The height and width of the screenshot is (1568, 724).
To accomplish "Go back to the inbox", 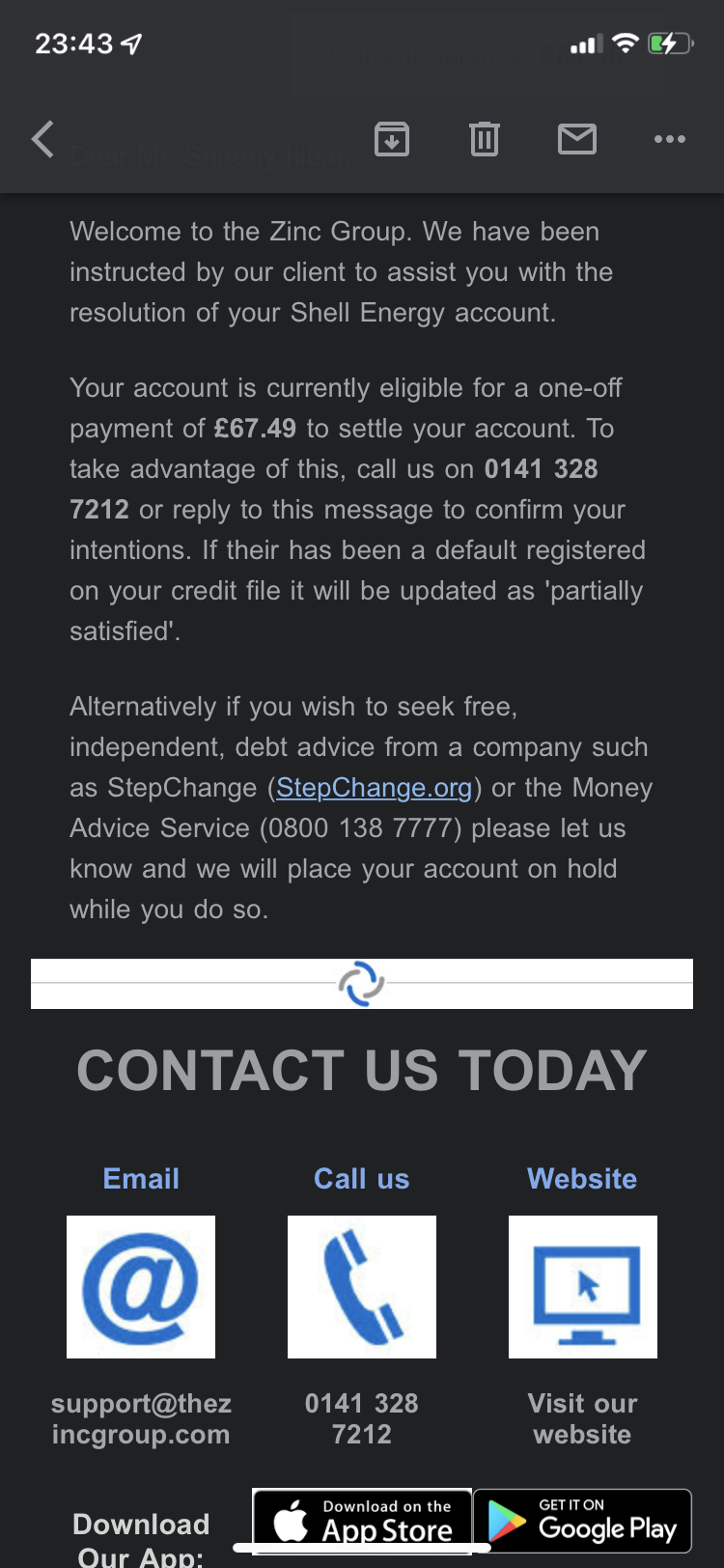I will point(43,140).
